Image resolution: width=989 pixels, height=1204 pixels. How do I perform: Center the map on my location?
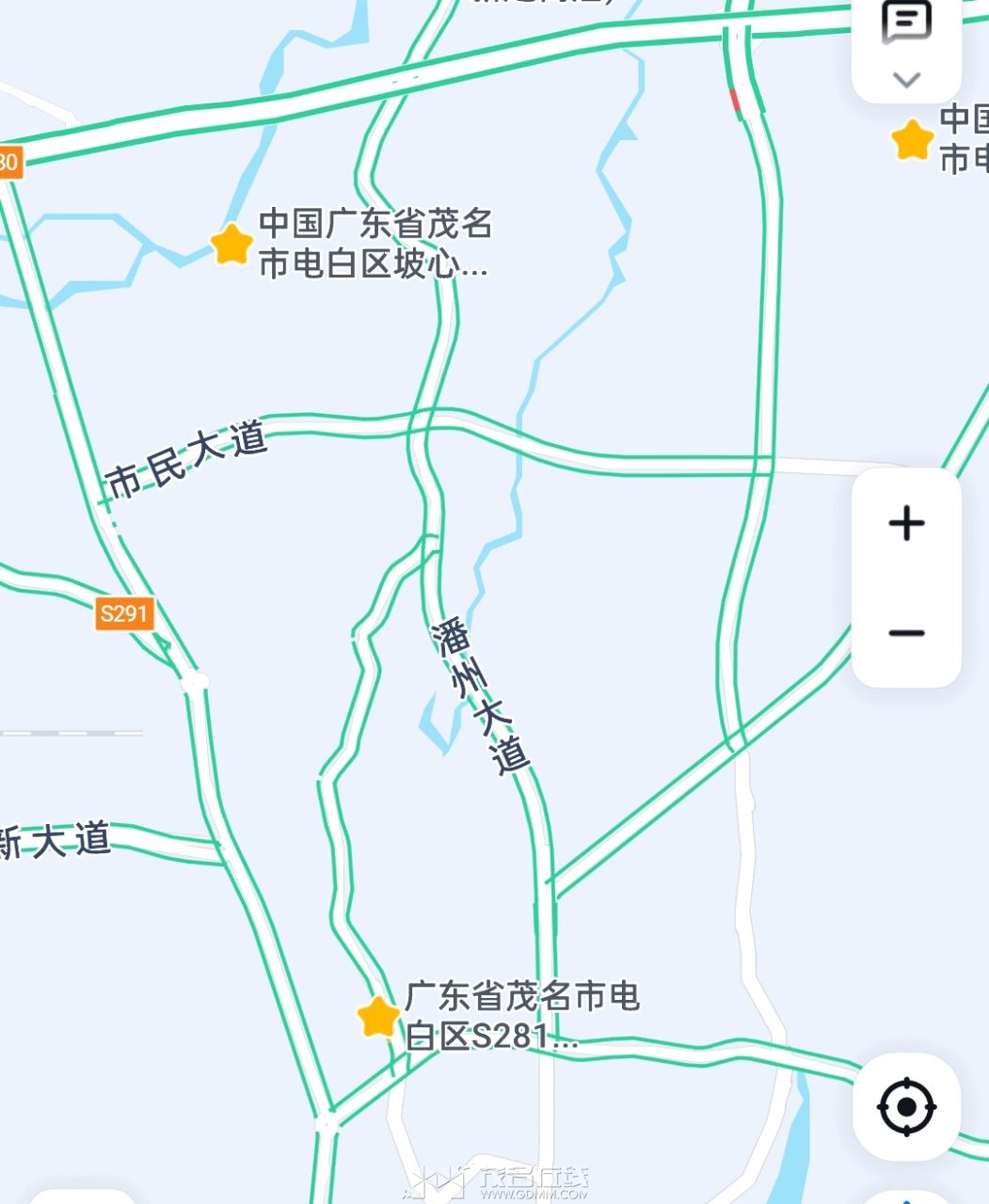[x=906, y=1106]
